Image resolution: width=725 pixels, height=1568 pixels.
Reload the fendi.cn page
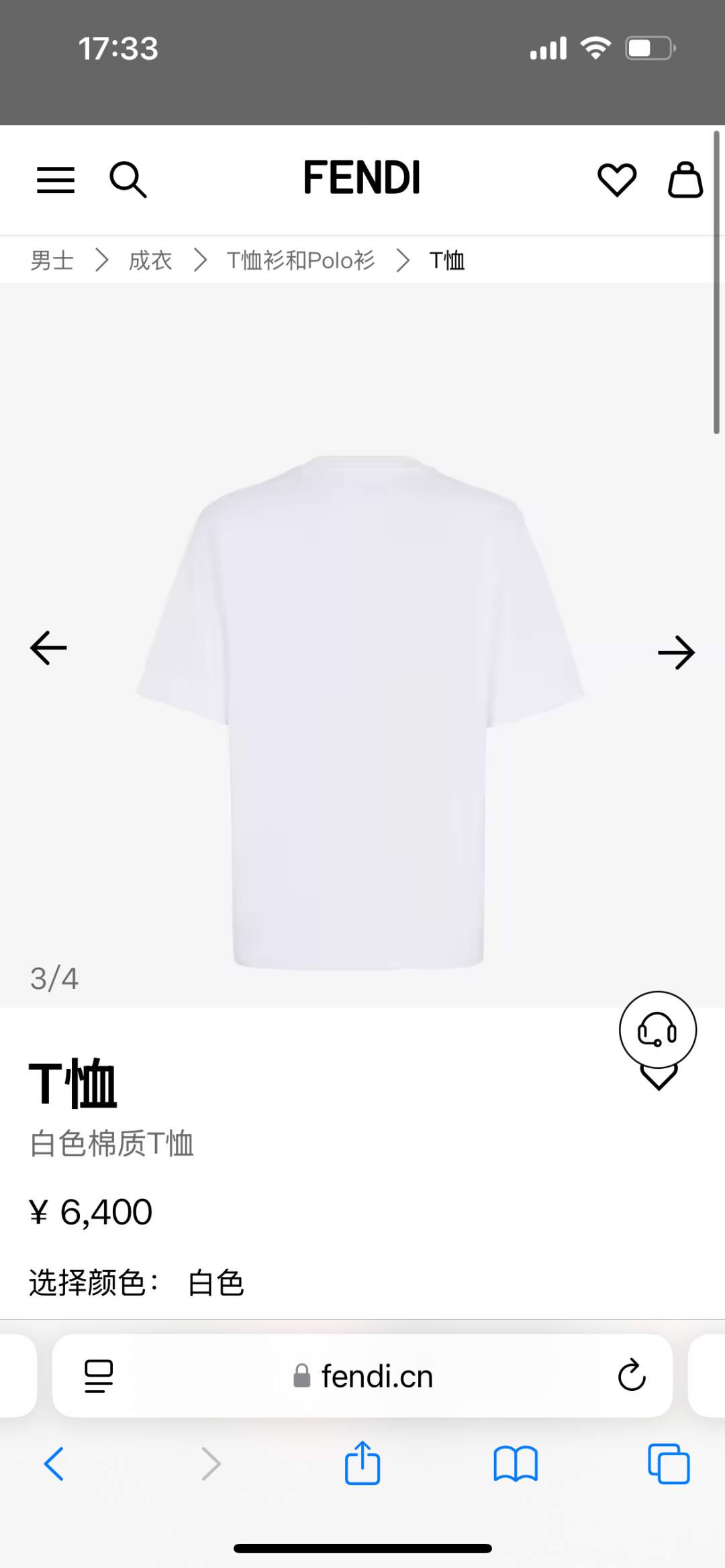[x=631, y=1375]
